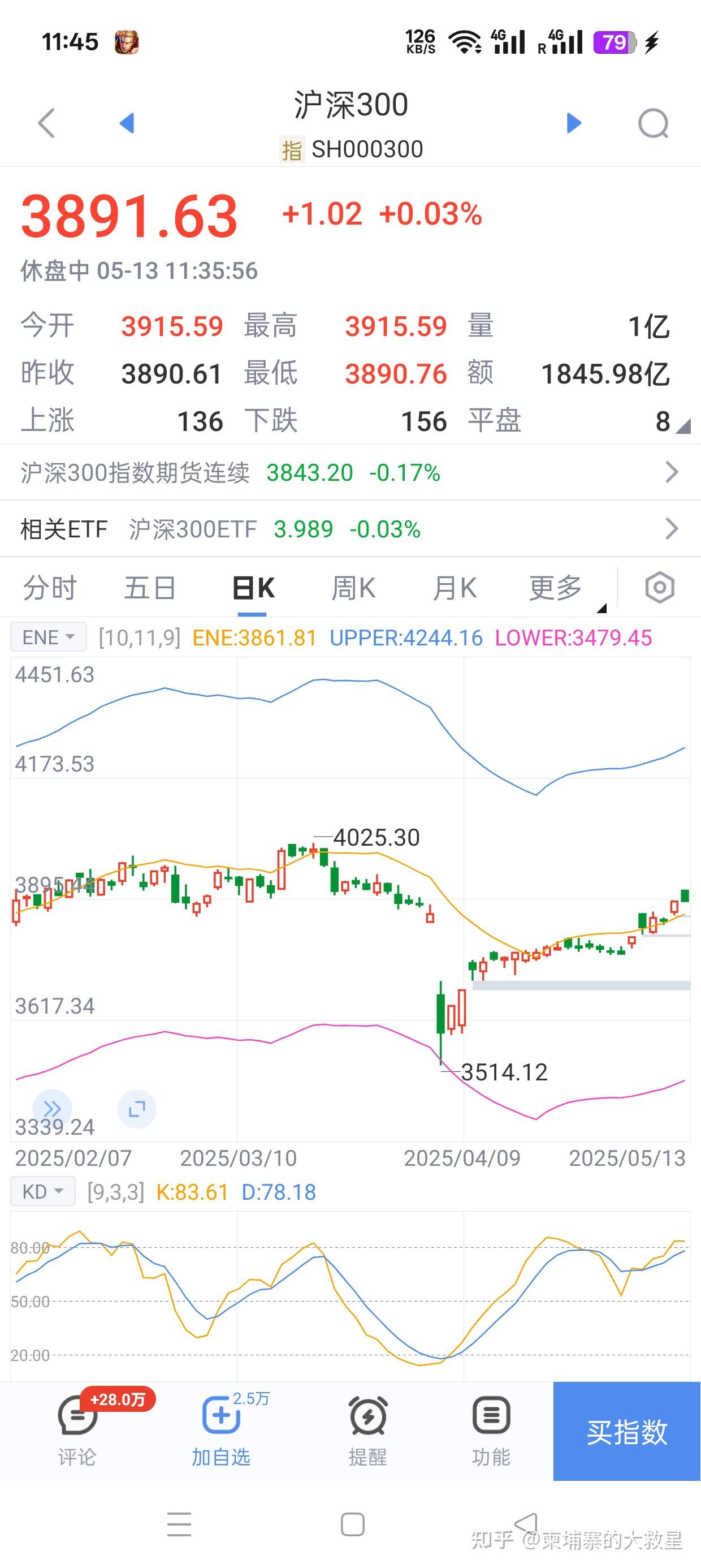This screenshot has height=1568, width=701.
Task: Open 沪深300指数期货连续 row
Action: pos(350,472)
